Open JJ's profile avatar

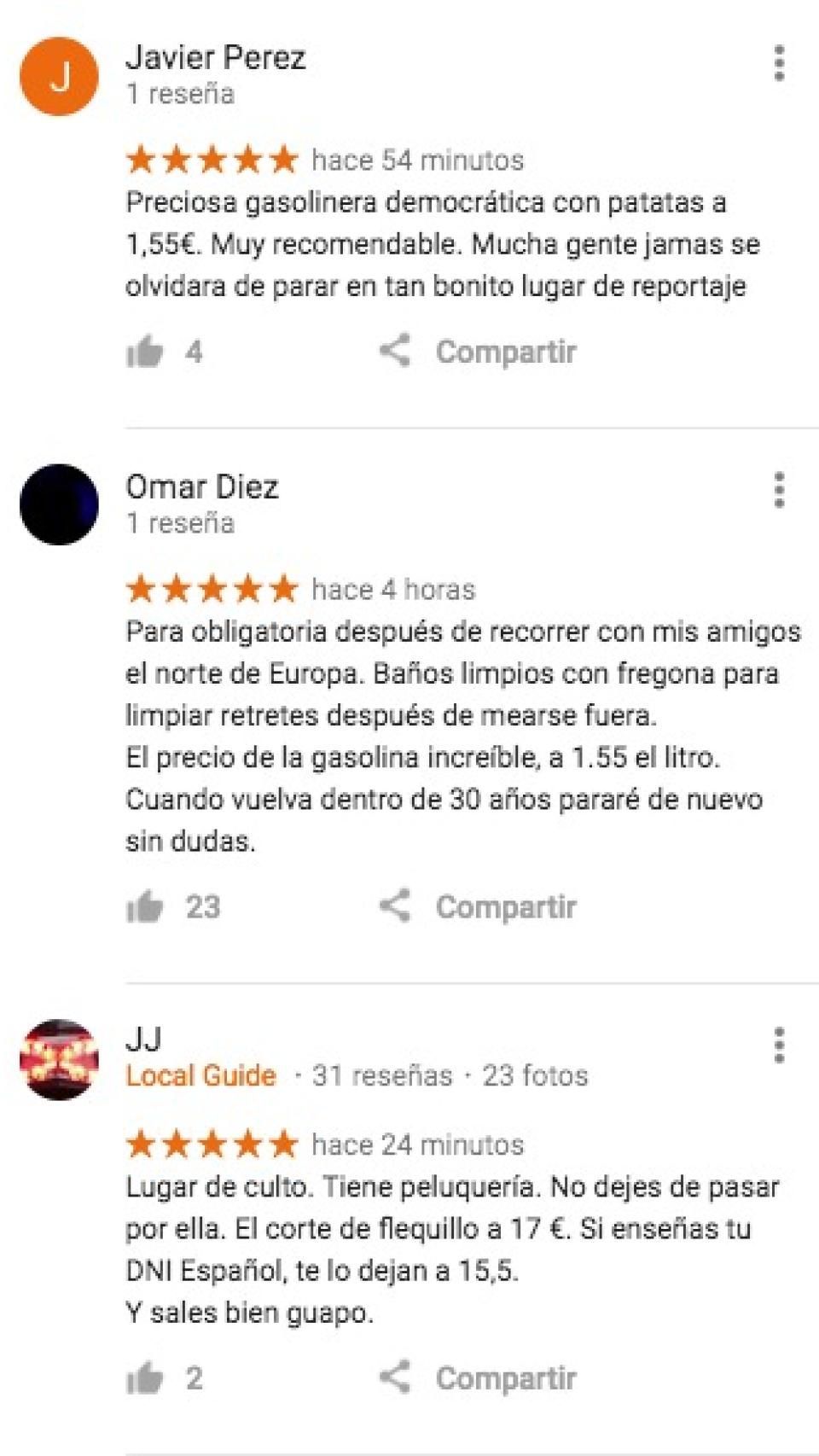(59, 1059)
